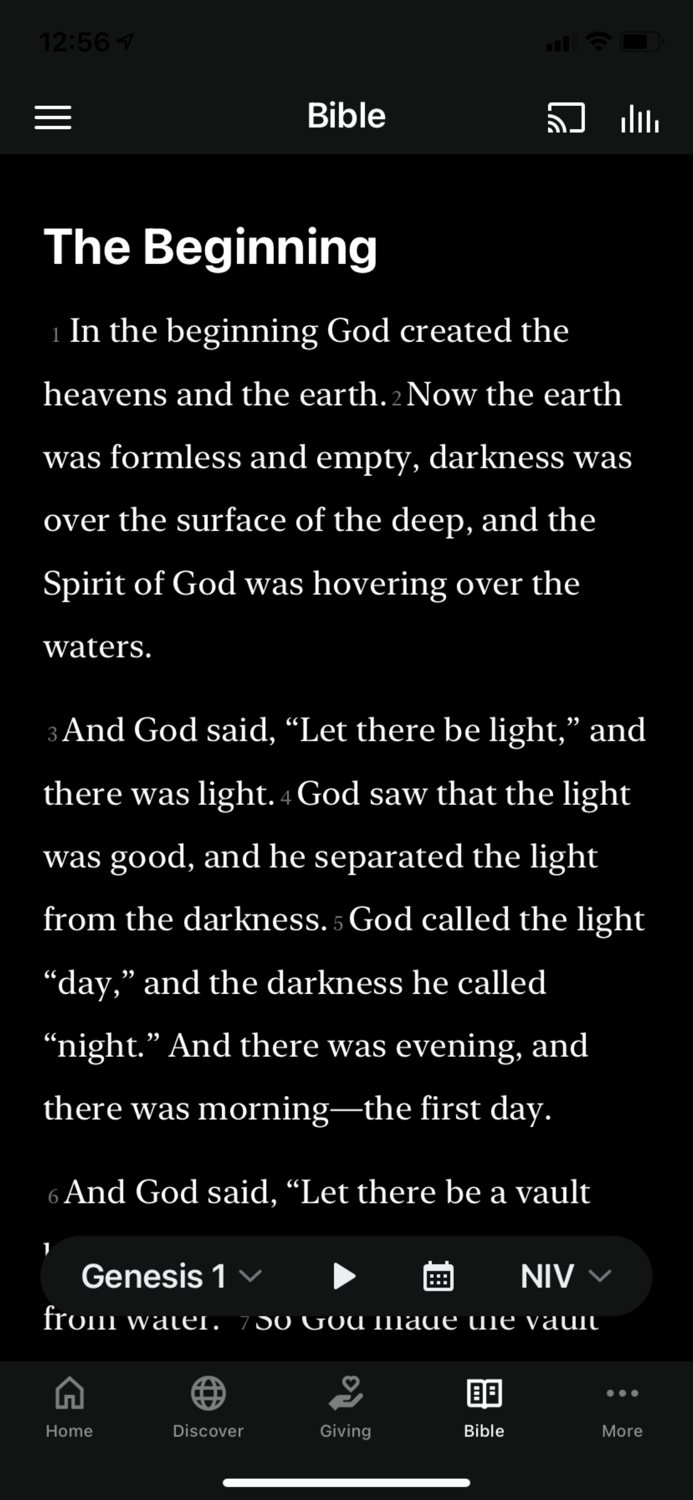Image resolution: width=693 pixels, height=1500 pixels.
Task: Go to the Discover tab
Action: point(208,1407)
